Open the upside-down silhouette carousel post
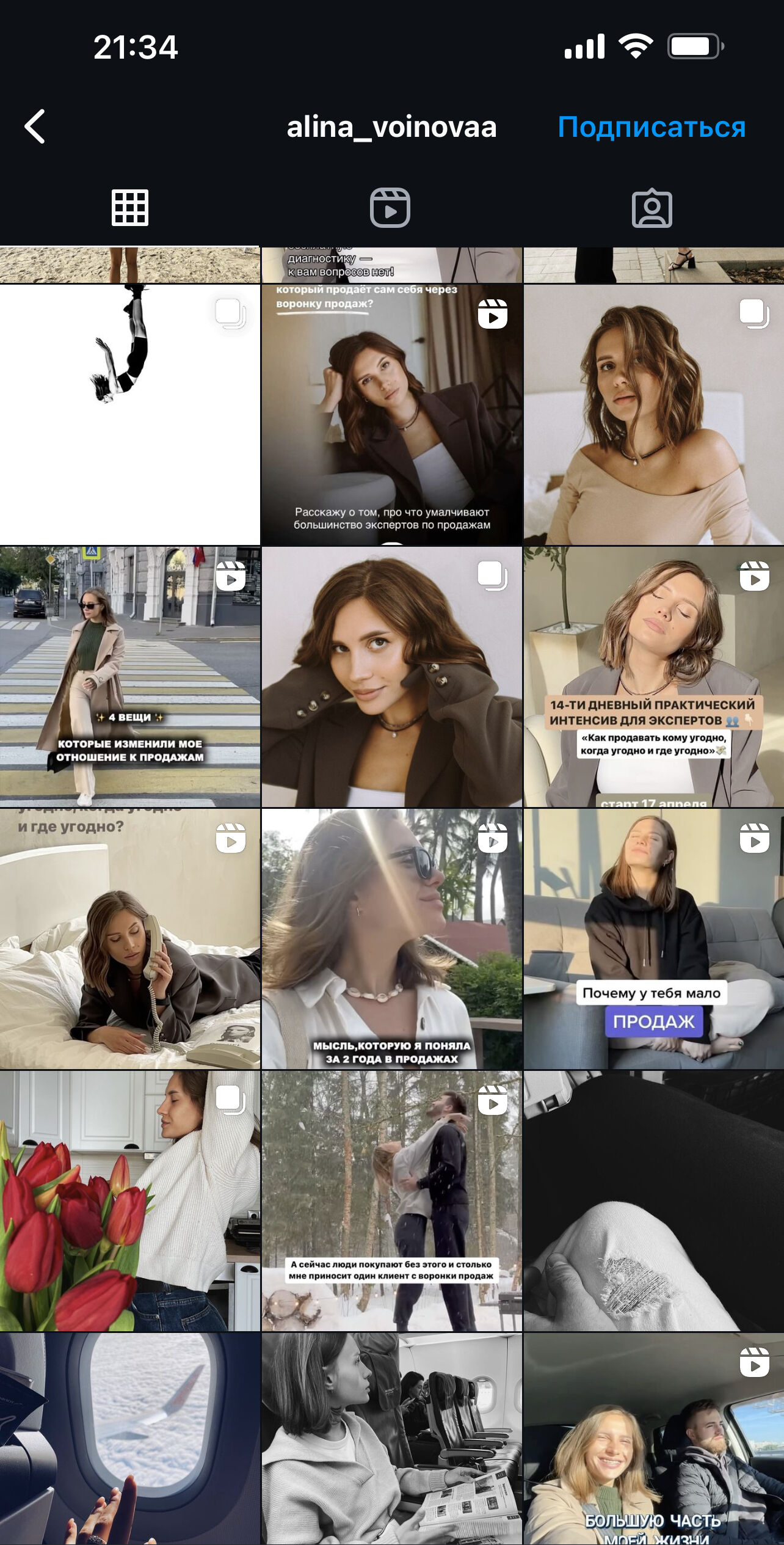This screenshot has height=1545, width=784. coord(129,414)
